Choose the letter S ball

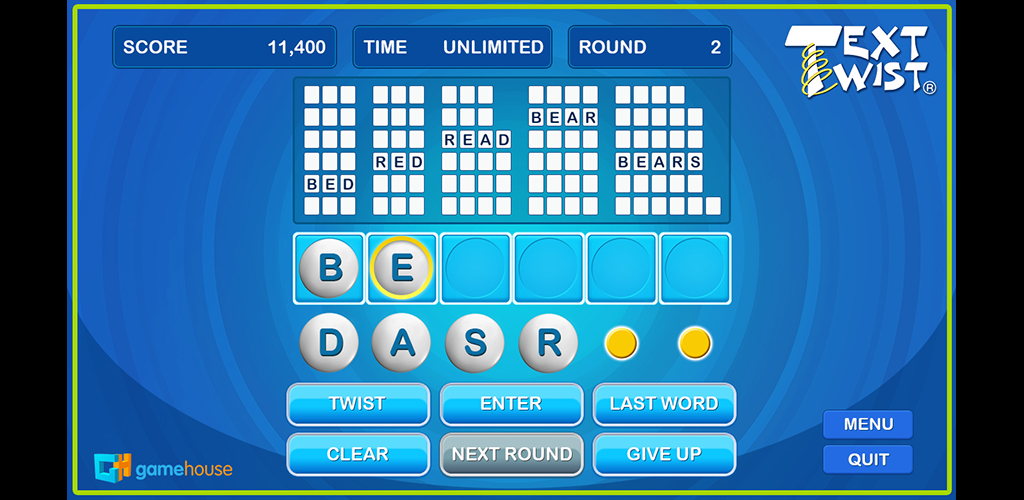coord(475,343)
